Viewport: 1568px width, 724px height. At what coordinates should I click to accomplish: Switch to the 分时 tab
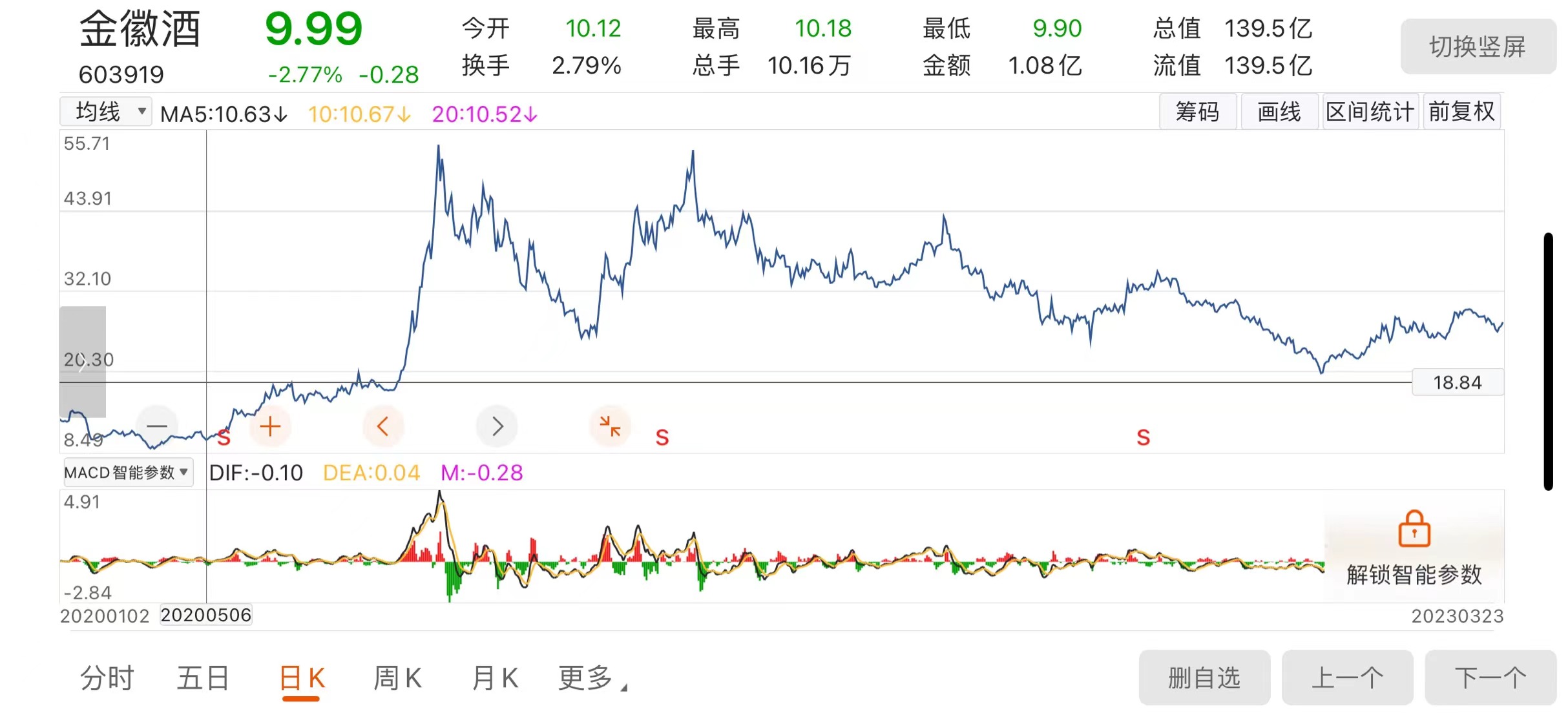pos(107,678)
